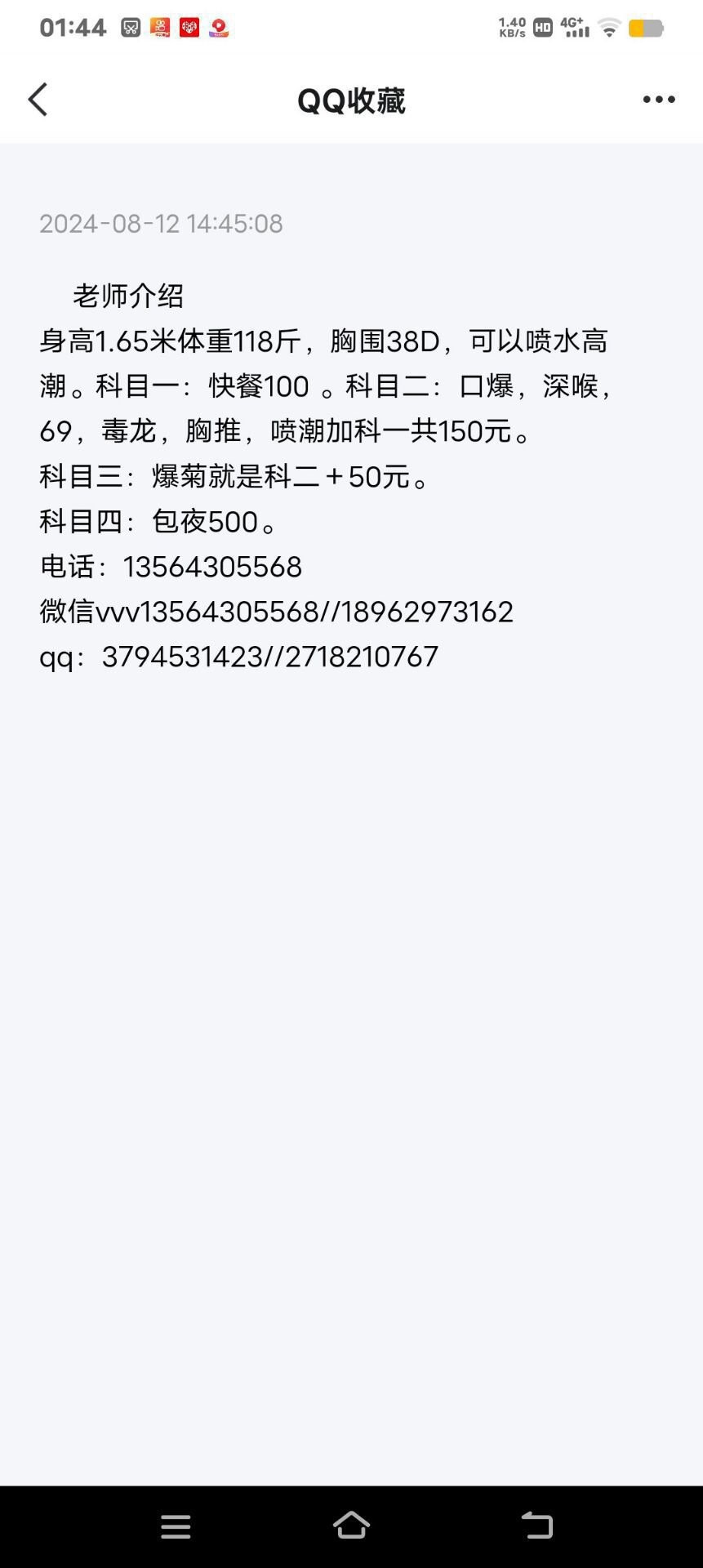Tap the system home button

351,1526
